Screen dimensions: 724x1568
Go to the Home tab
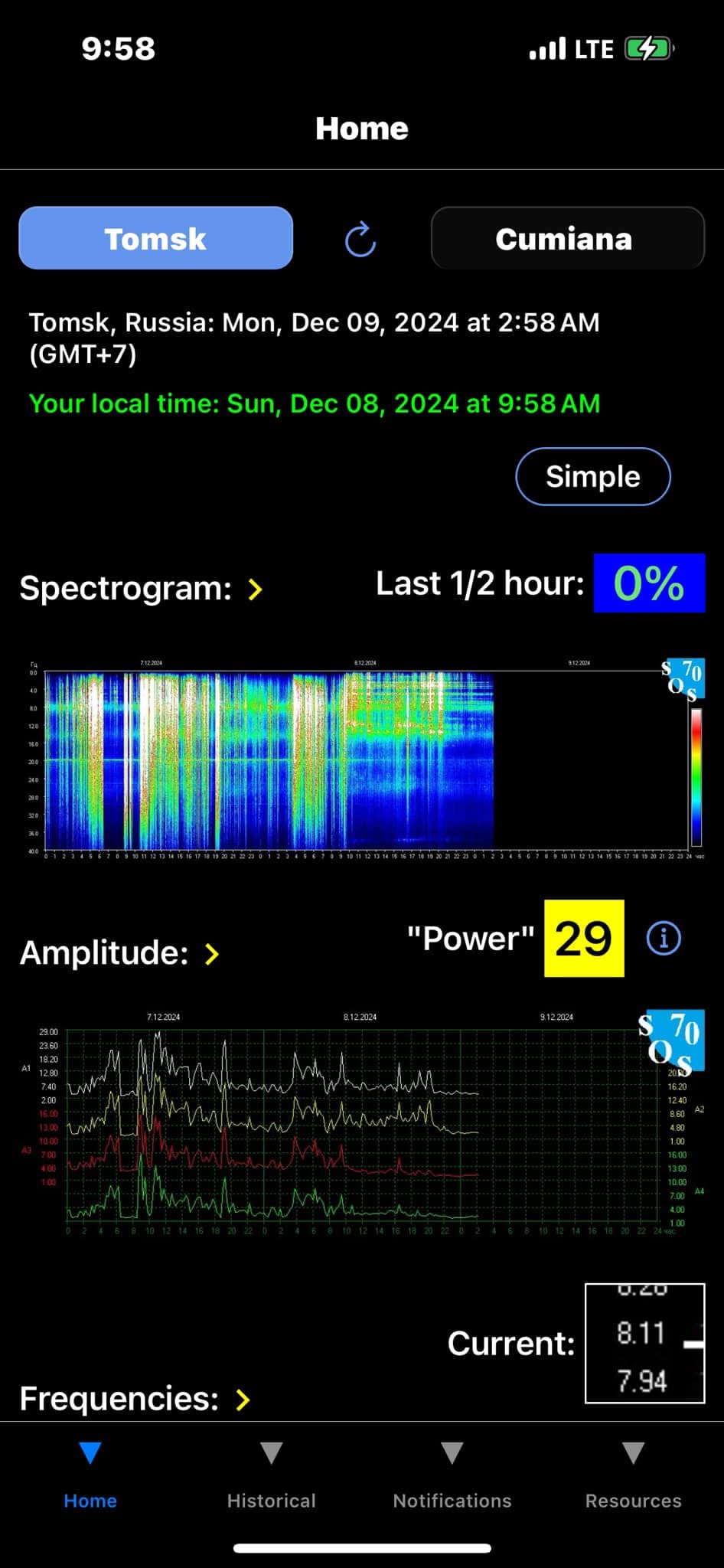[x=90, y=1475]
